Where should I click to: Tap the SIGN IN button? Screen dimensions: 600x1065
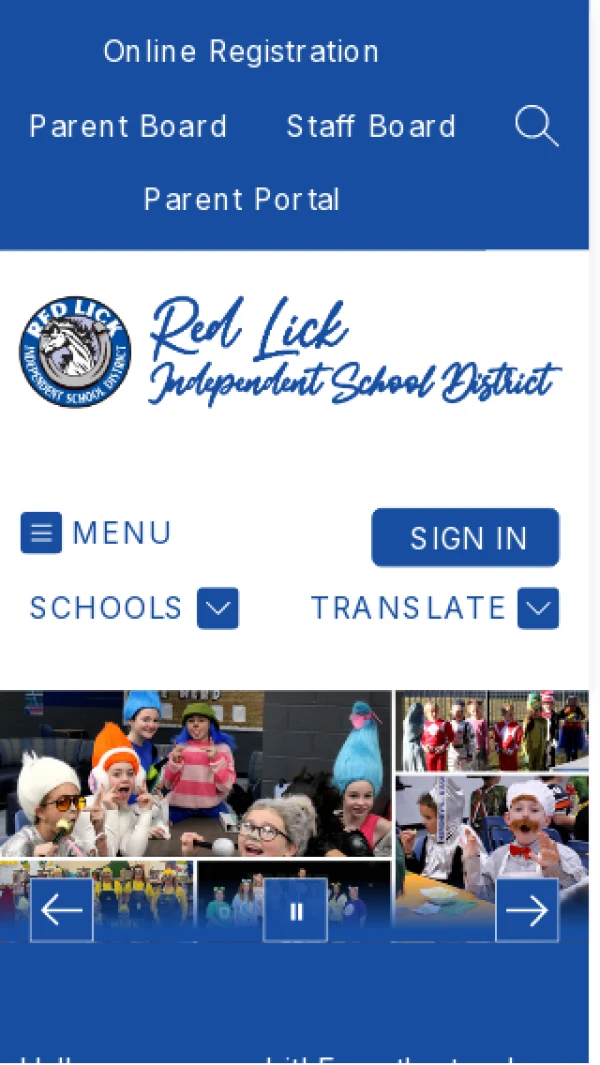(466, 538)
